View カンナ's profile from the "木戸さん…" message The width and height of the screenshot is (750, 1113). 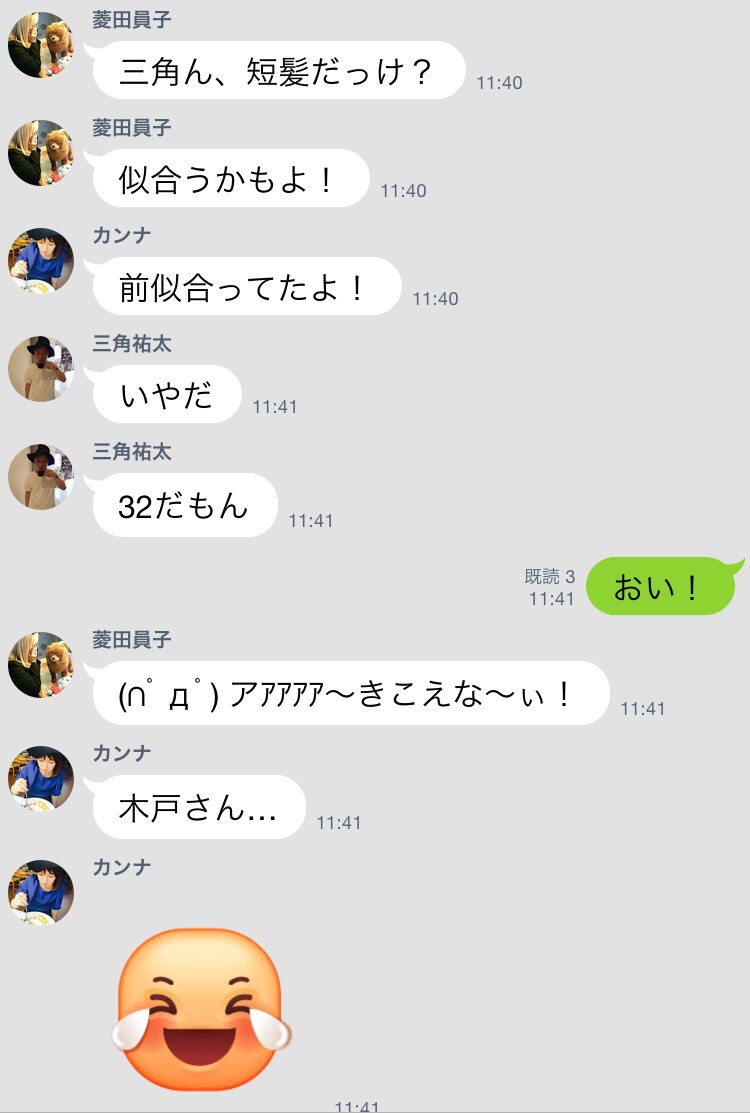pos(41,779)
